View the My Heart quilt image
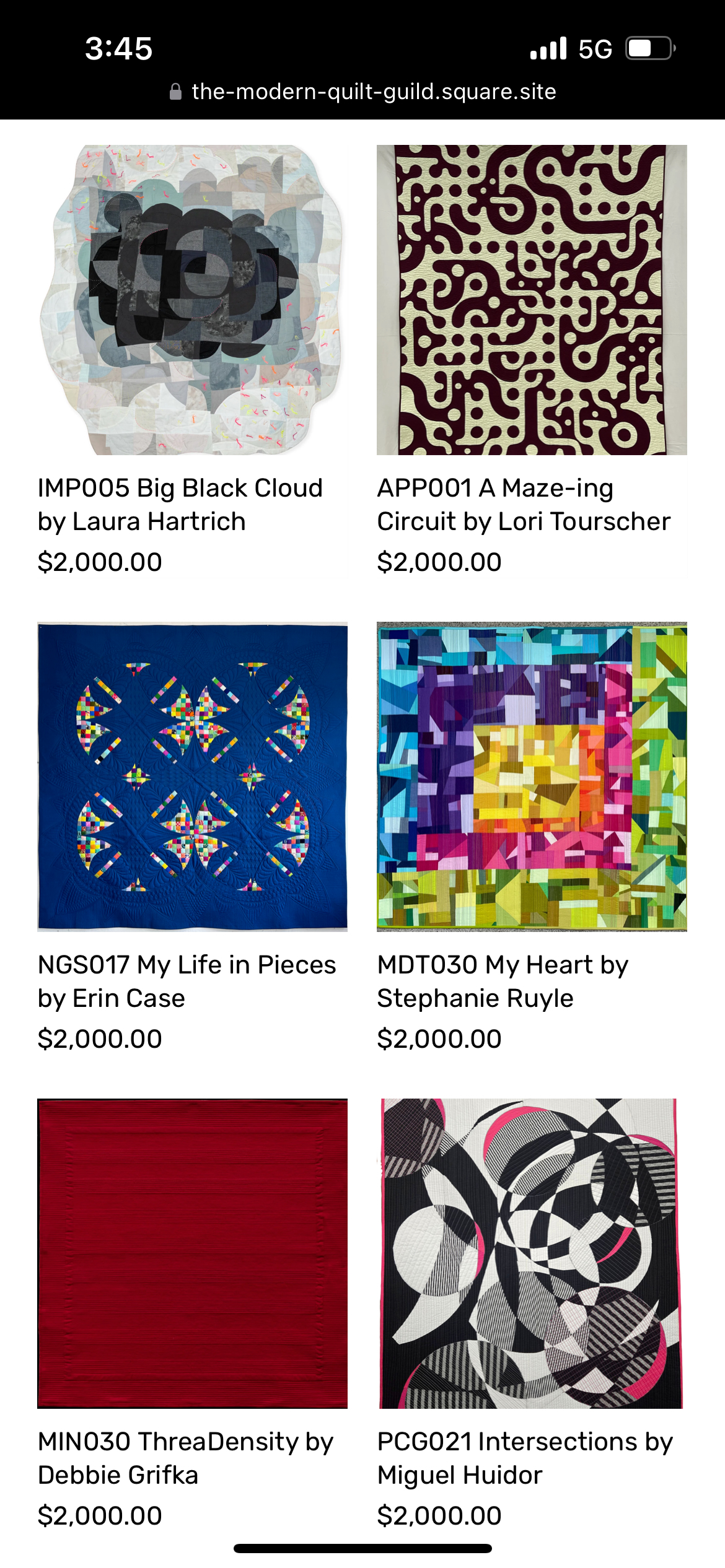 click(532, 777)
